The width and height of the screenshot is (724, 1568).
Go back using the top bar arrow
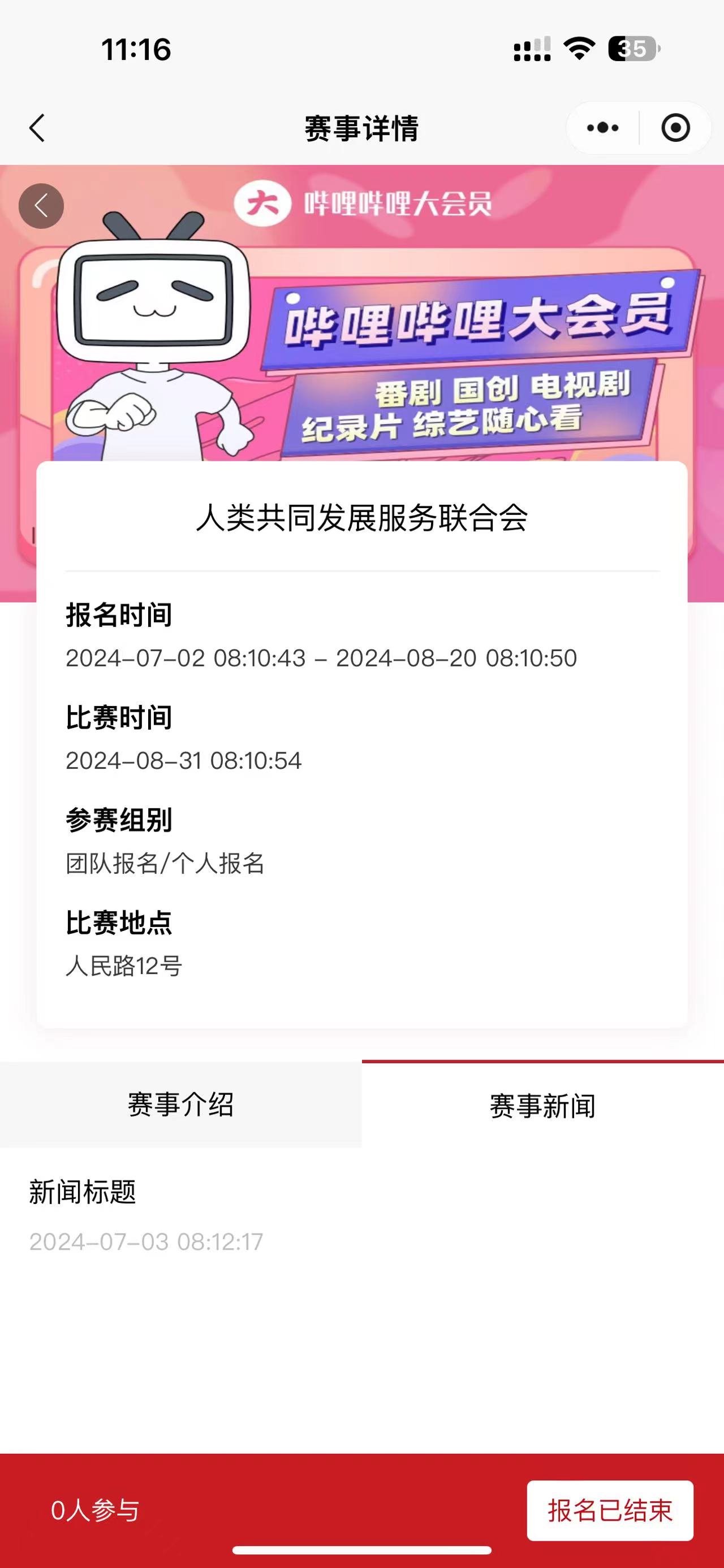pyautogui.click(x=37, y=128)
